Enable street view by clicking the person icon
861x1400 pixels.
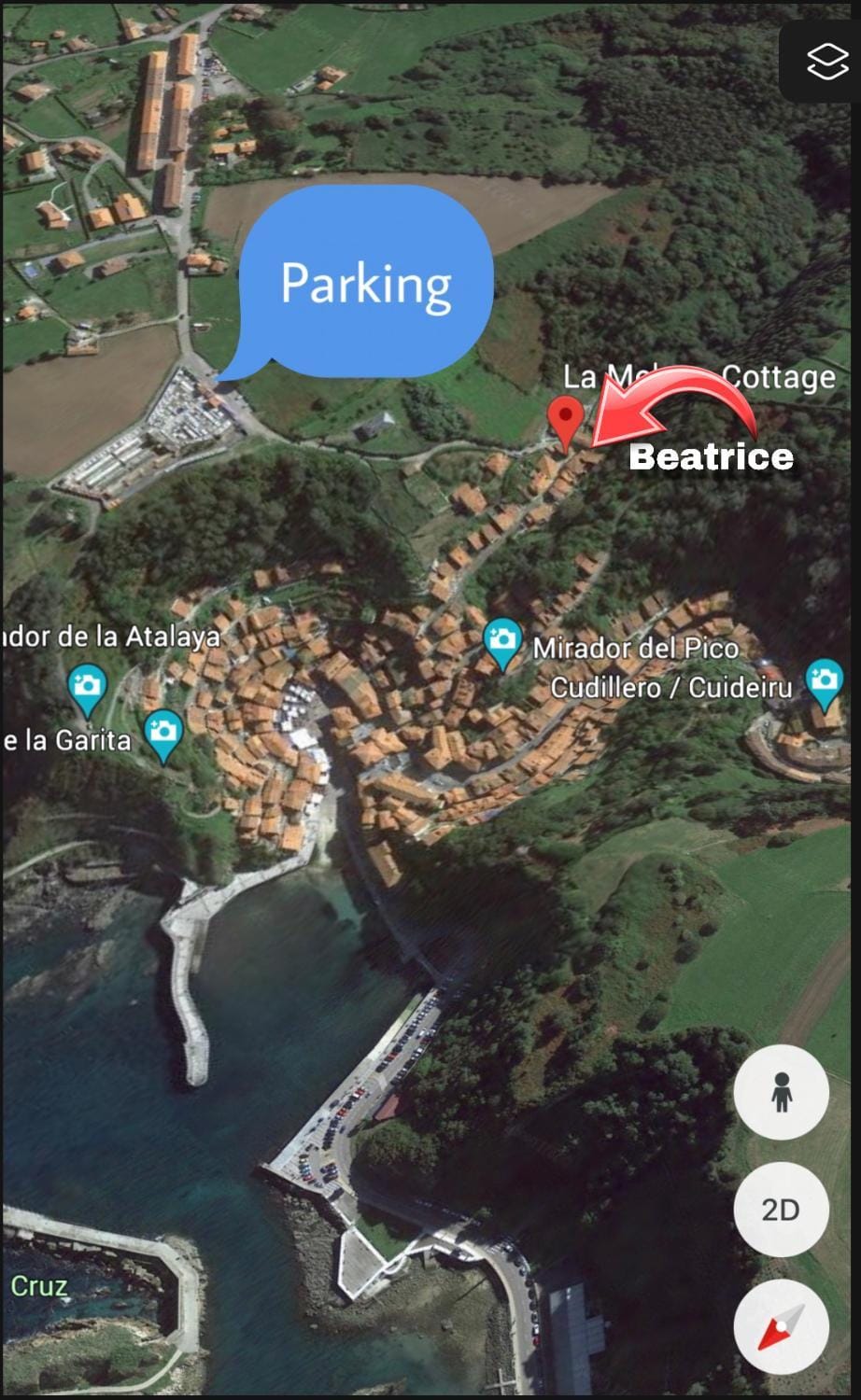pos(781,1094)
